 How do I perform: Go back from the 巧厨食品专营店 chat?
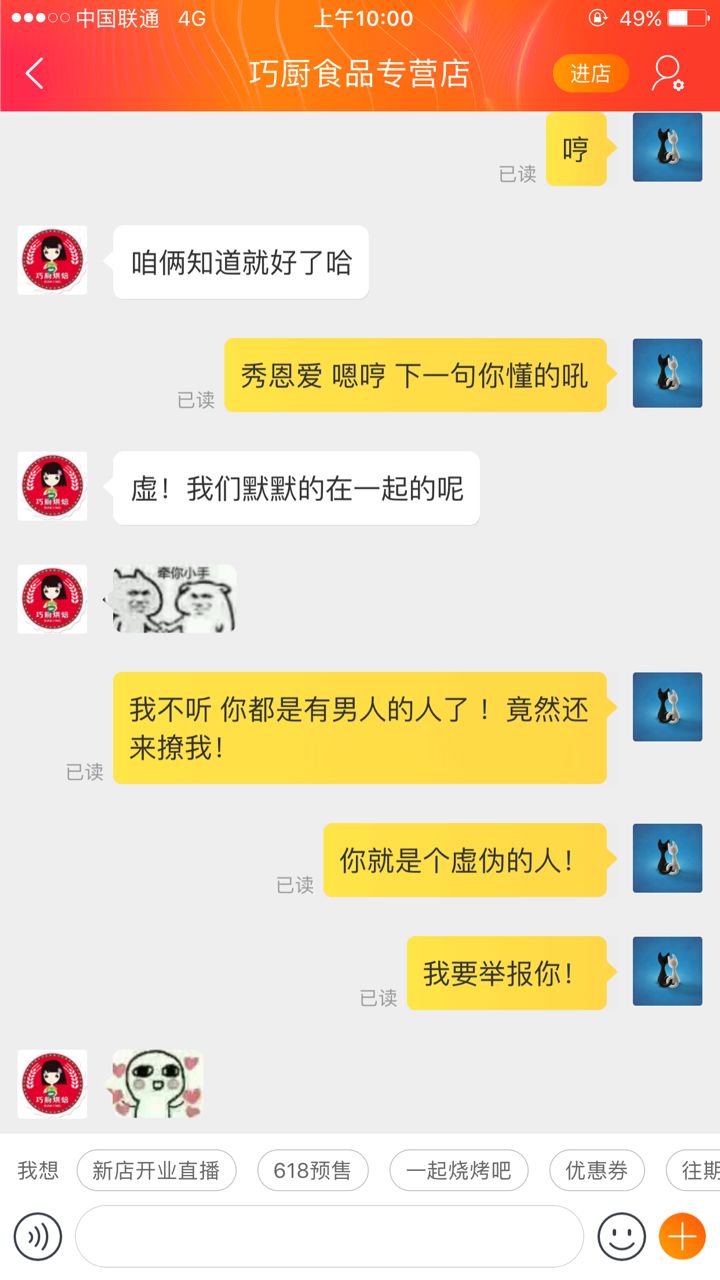pyautogui.click(x=35, y=73)
